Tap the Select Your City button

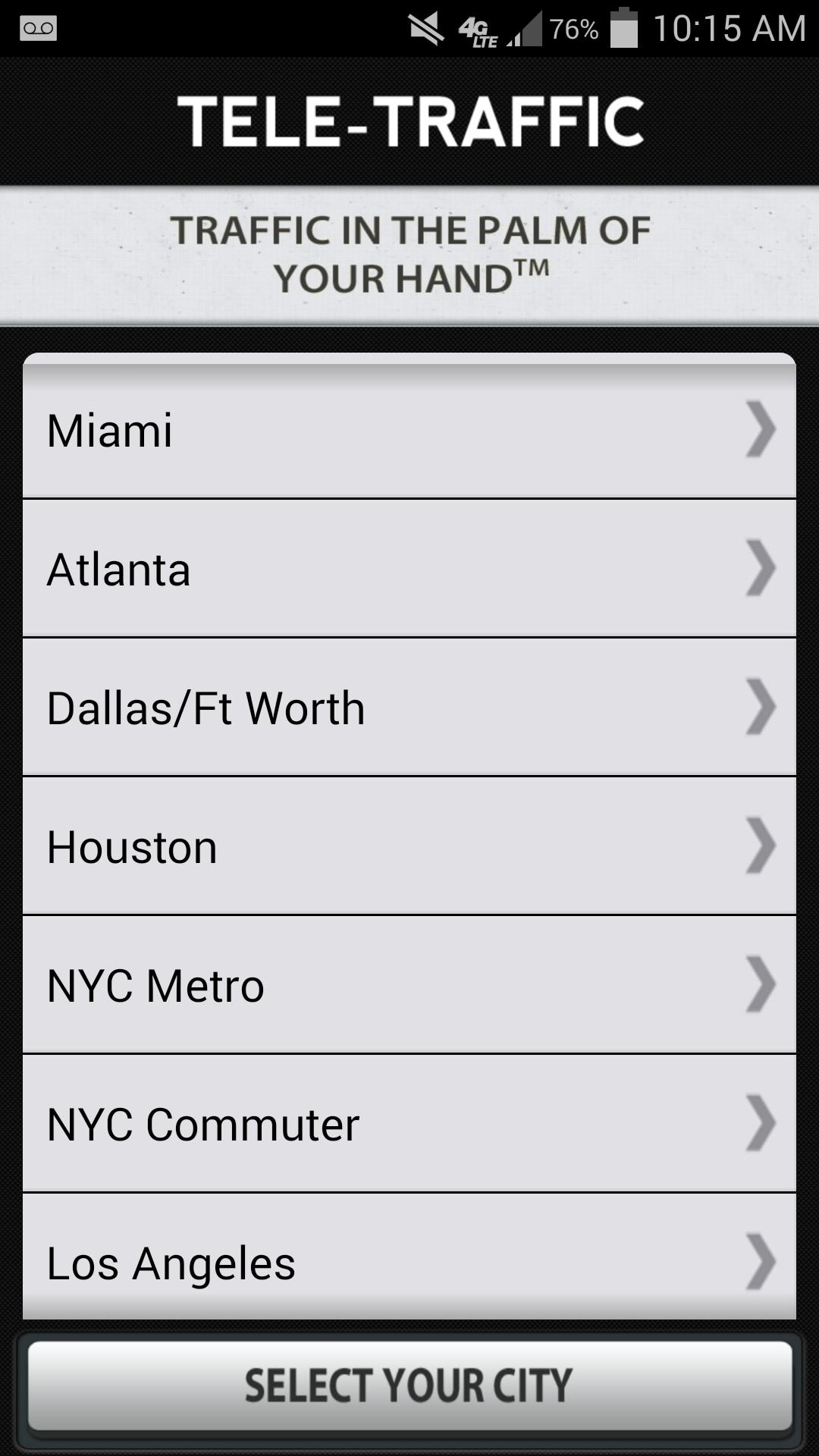point(409,1385)
